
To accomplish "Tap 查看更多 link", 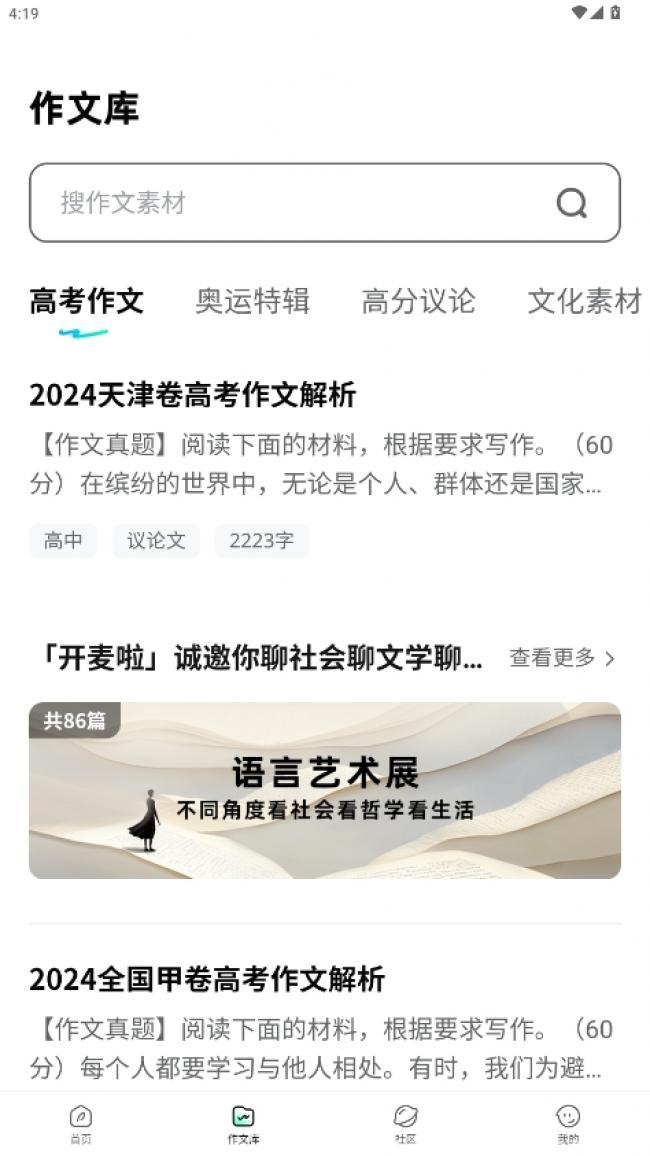I will click(x=561, y=657).
